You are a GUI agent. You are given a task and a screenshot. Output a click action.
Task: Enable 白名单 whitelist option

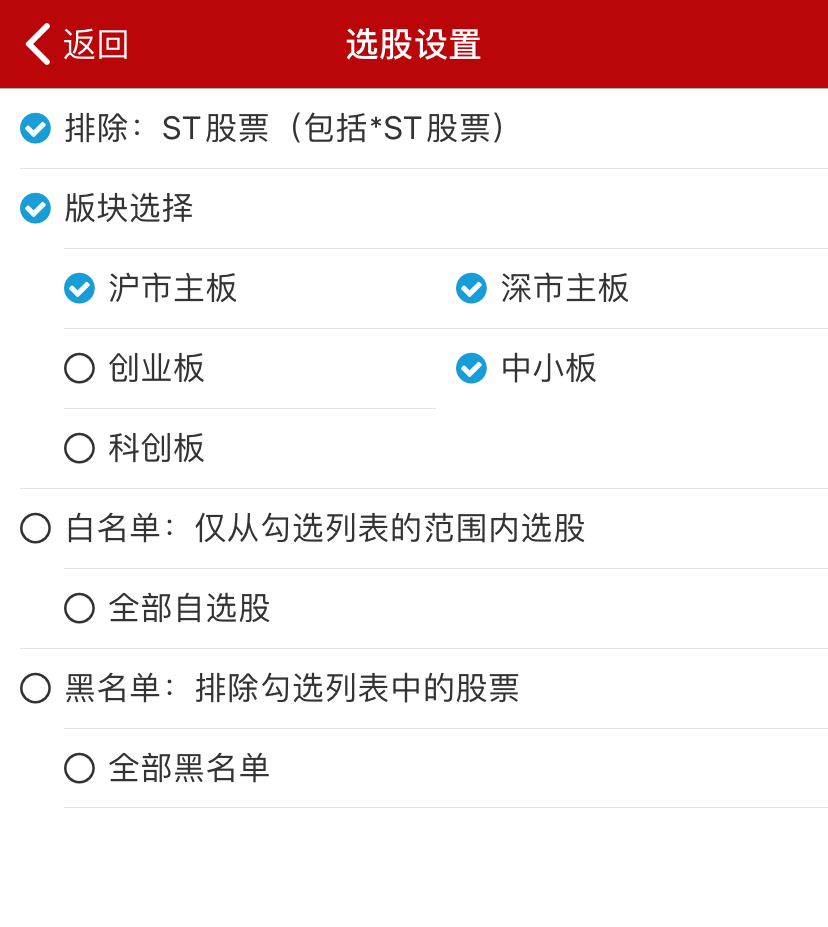[x=36, y=528]
